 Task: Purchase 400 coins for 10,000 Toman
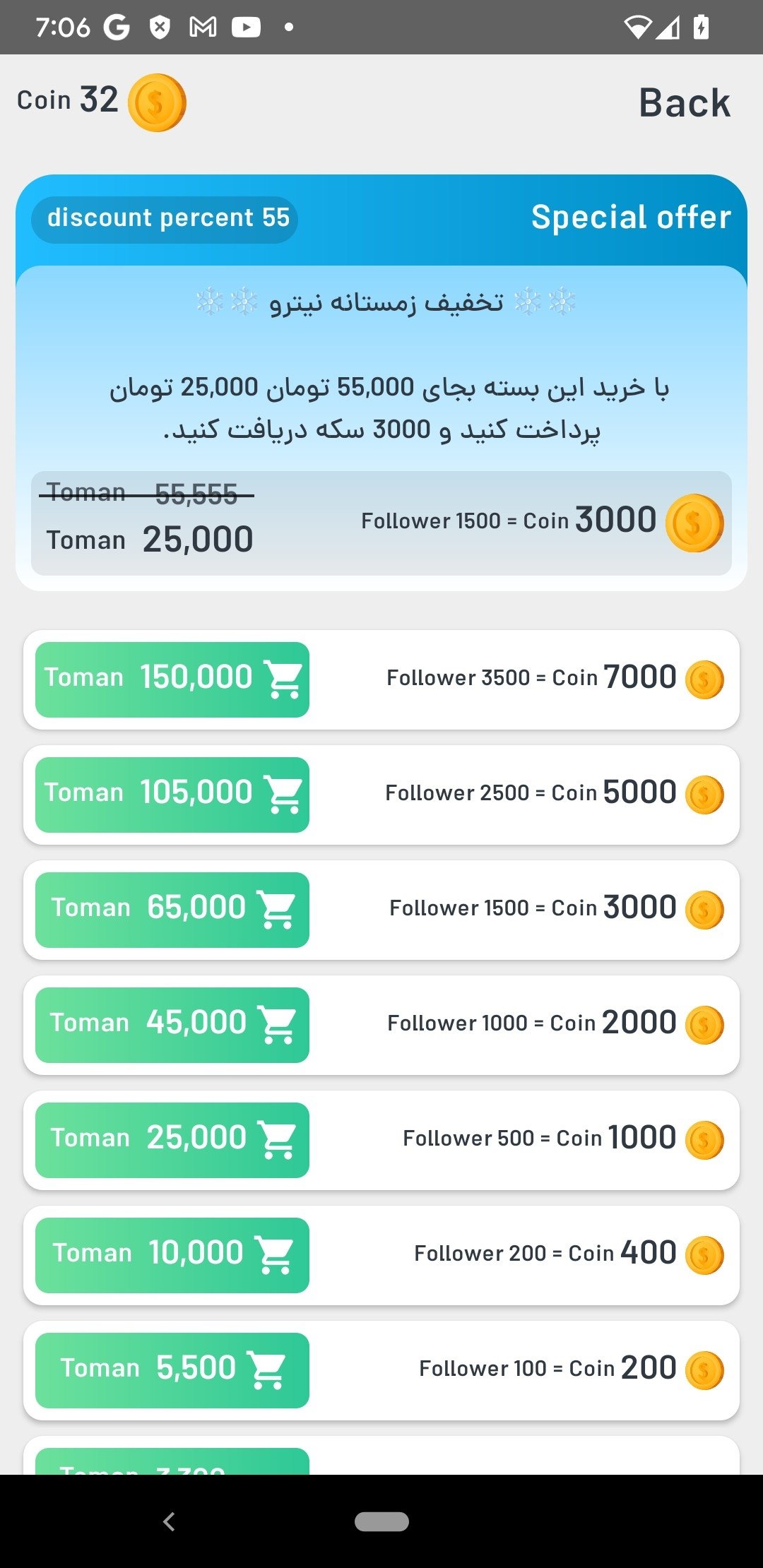click(172, 1255)
